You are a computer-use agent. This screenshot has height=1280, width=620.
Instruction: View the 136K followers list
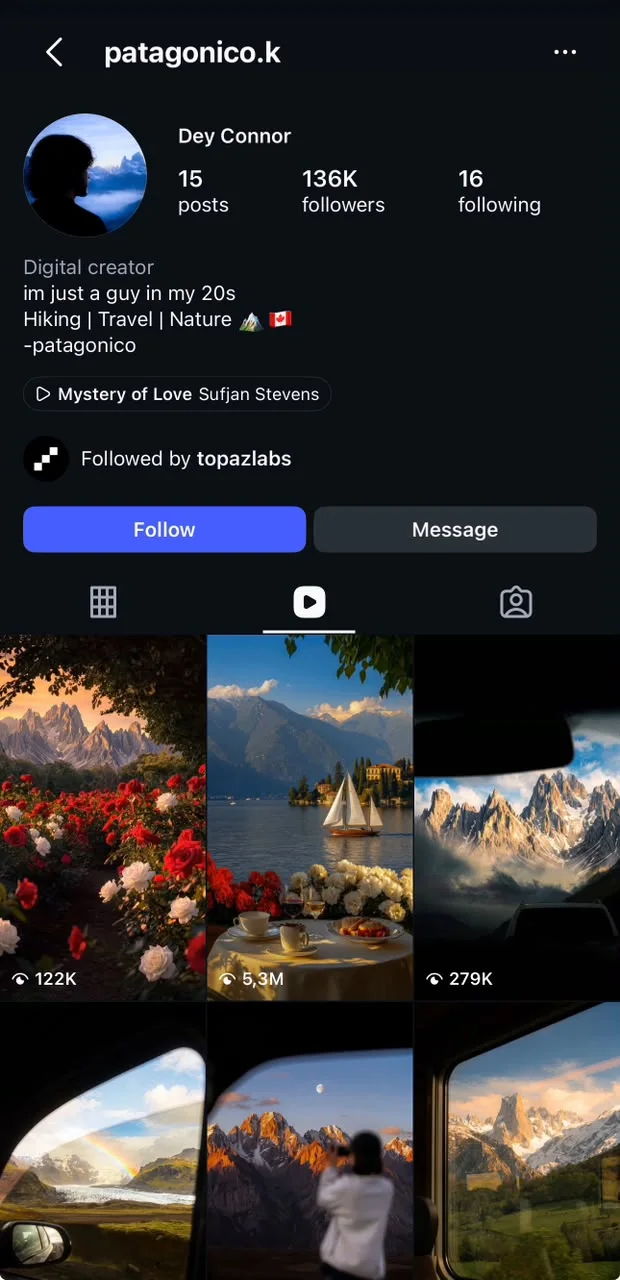(343, 191)
